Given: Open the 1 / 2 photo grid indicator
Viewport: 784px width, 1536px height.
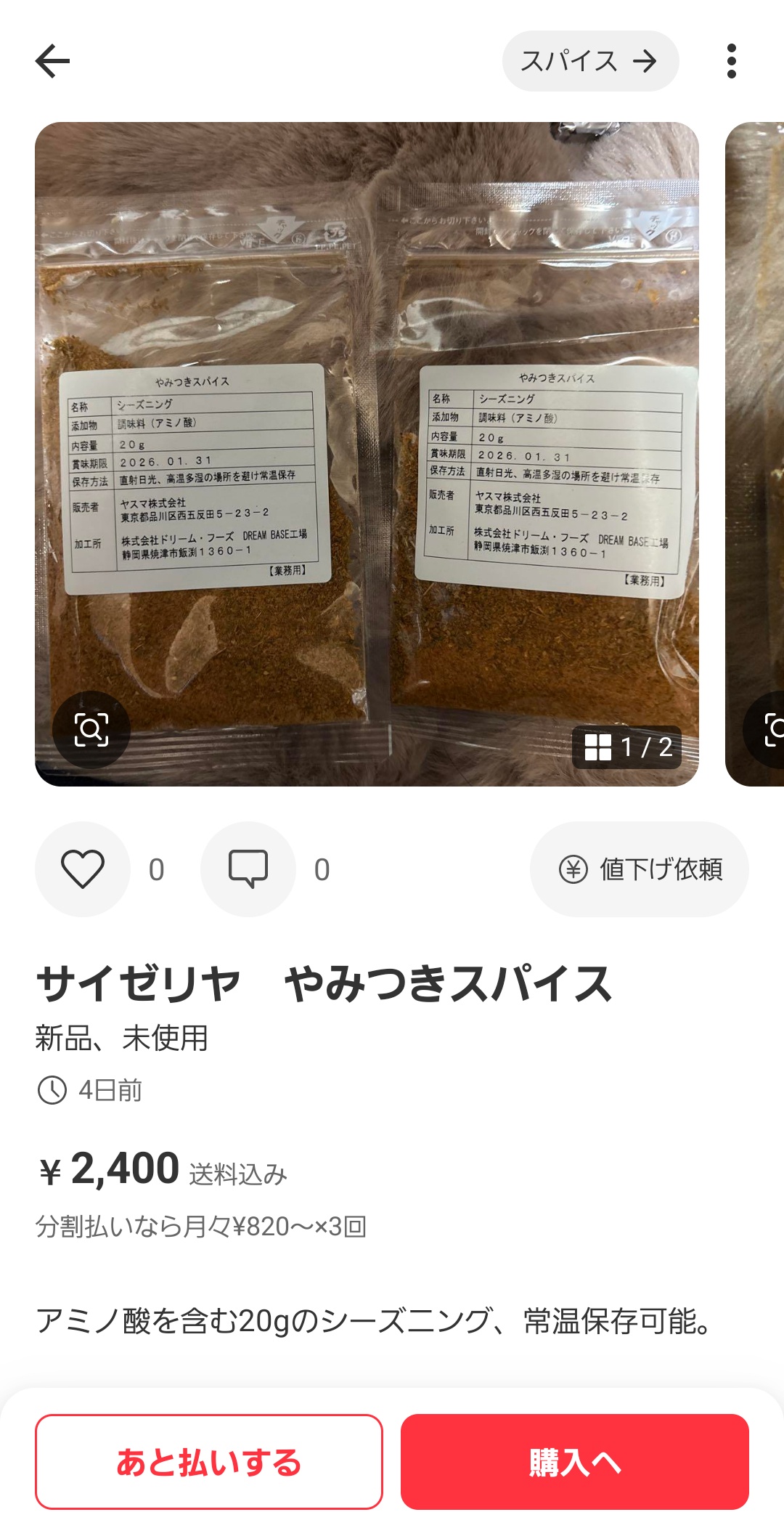Looking at the screenshot, I should pyautogui.click(x=627, y=747).
